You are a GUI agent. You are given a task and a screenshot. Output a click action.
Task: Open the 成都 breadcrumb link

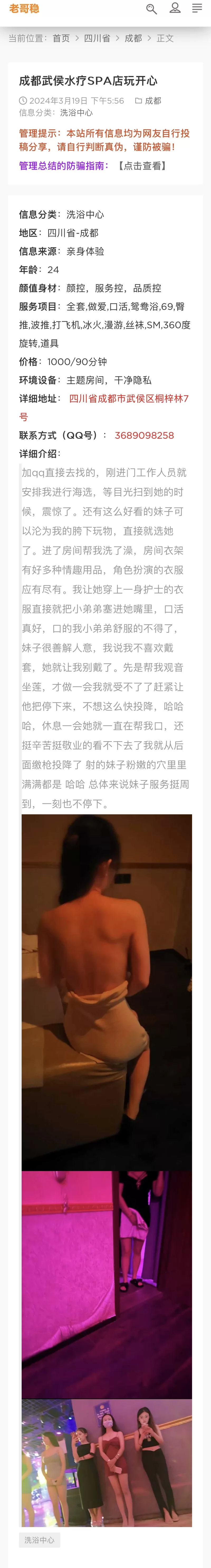(133, 38)
